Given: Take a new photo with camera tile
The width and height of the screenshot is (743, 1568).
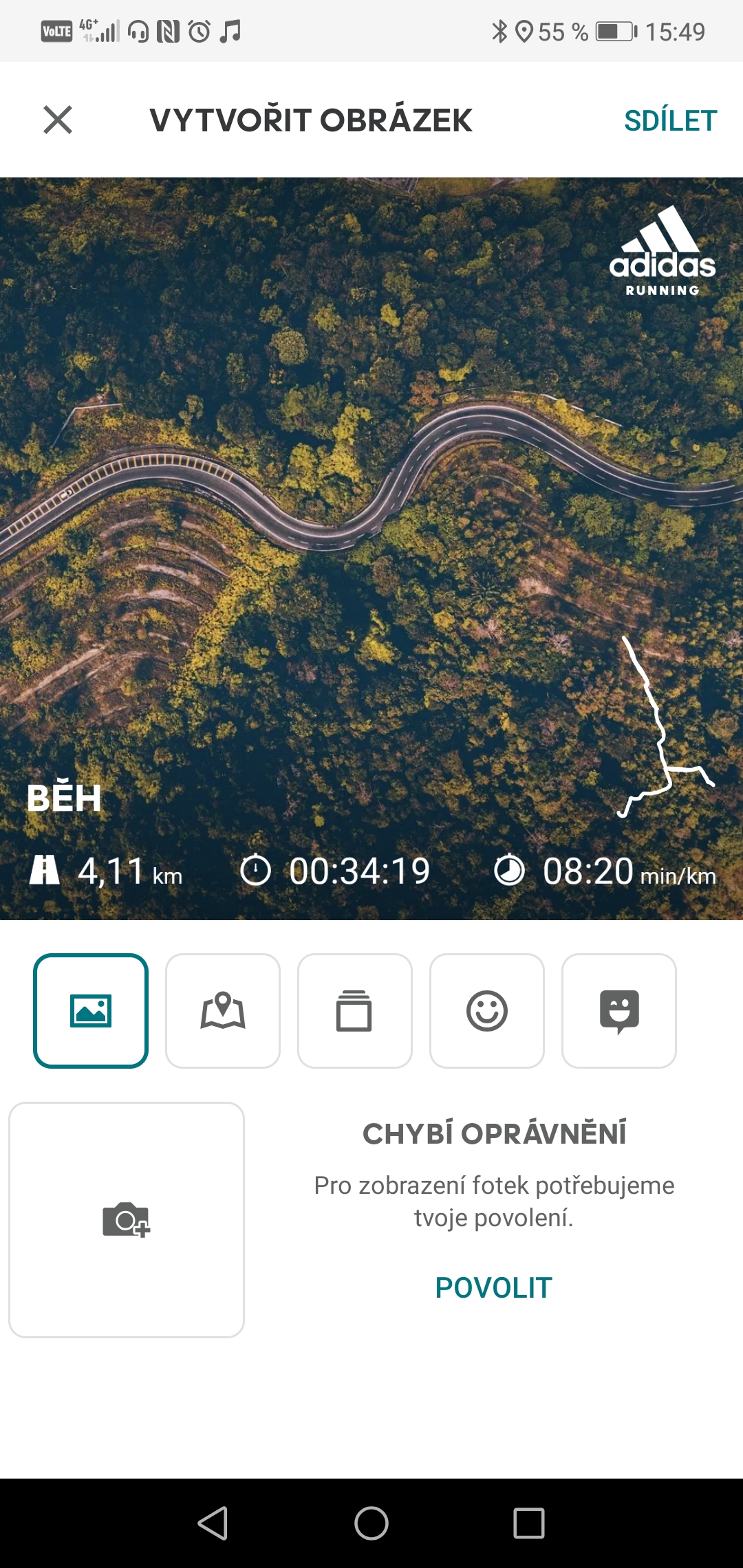Looking at the screenshot, I should click(127, 1220).
